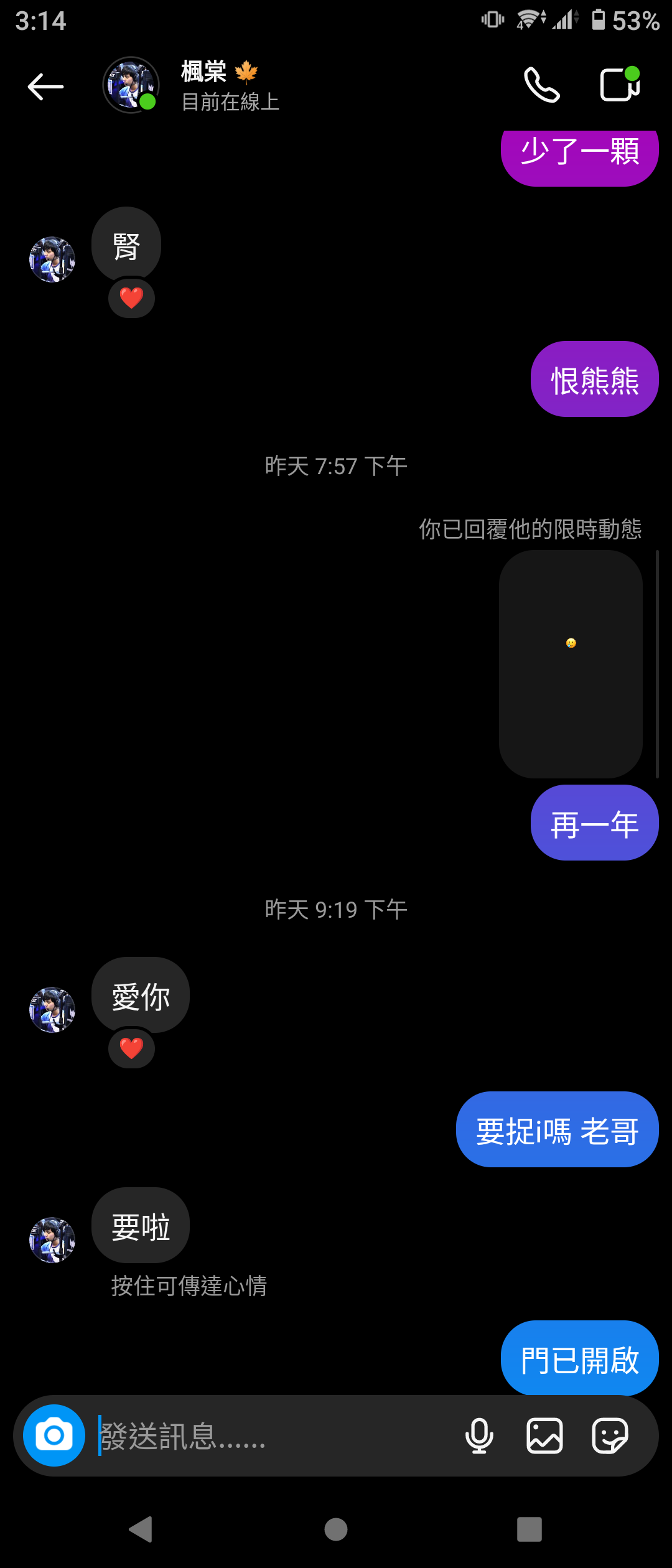The height and width of the screenshot is (1568, 672).
Task: Start a video call with 楓棠
Action: click(620, 85)
